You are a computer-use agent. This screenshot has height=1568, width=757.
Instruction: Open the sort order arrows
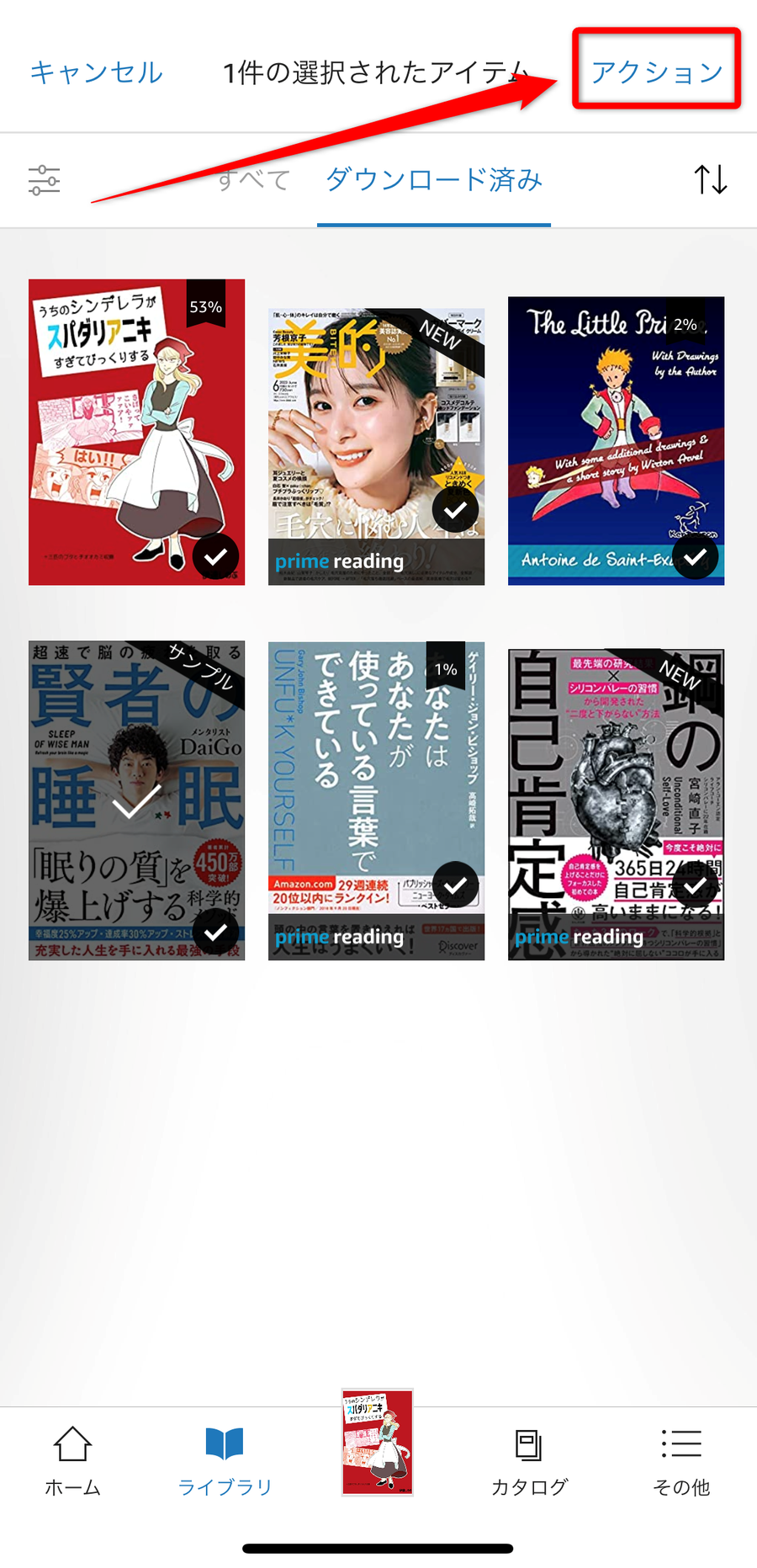pyautogui.click(x=711, y=179)
